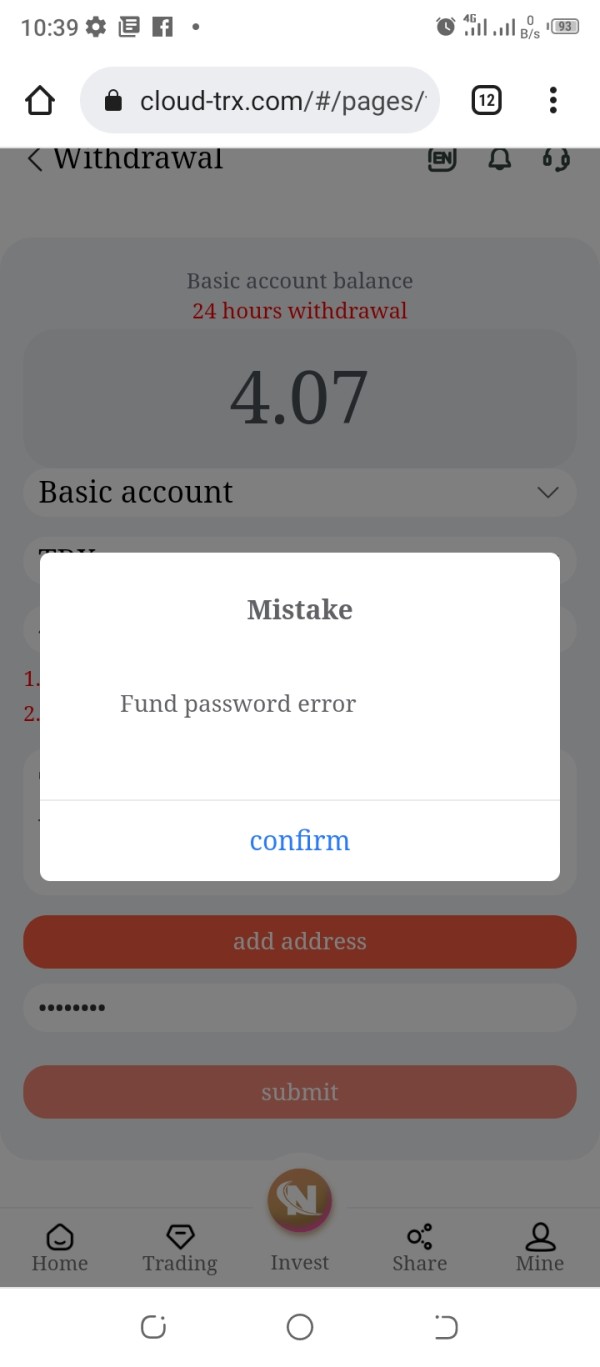
Task: Open the Mine tab
Action: point(540,1248)
